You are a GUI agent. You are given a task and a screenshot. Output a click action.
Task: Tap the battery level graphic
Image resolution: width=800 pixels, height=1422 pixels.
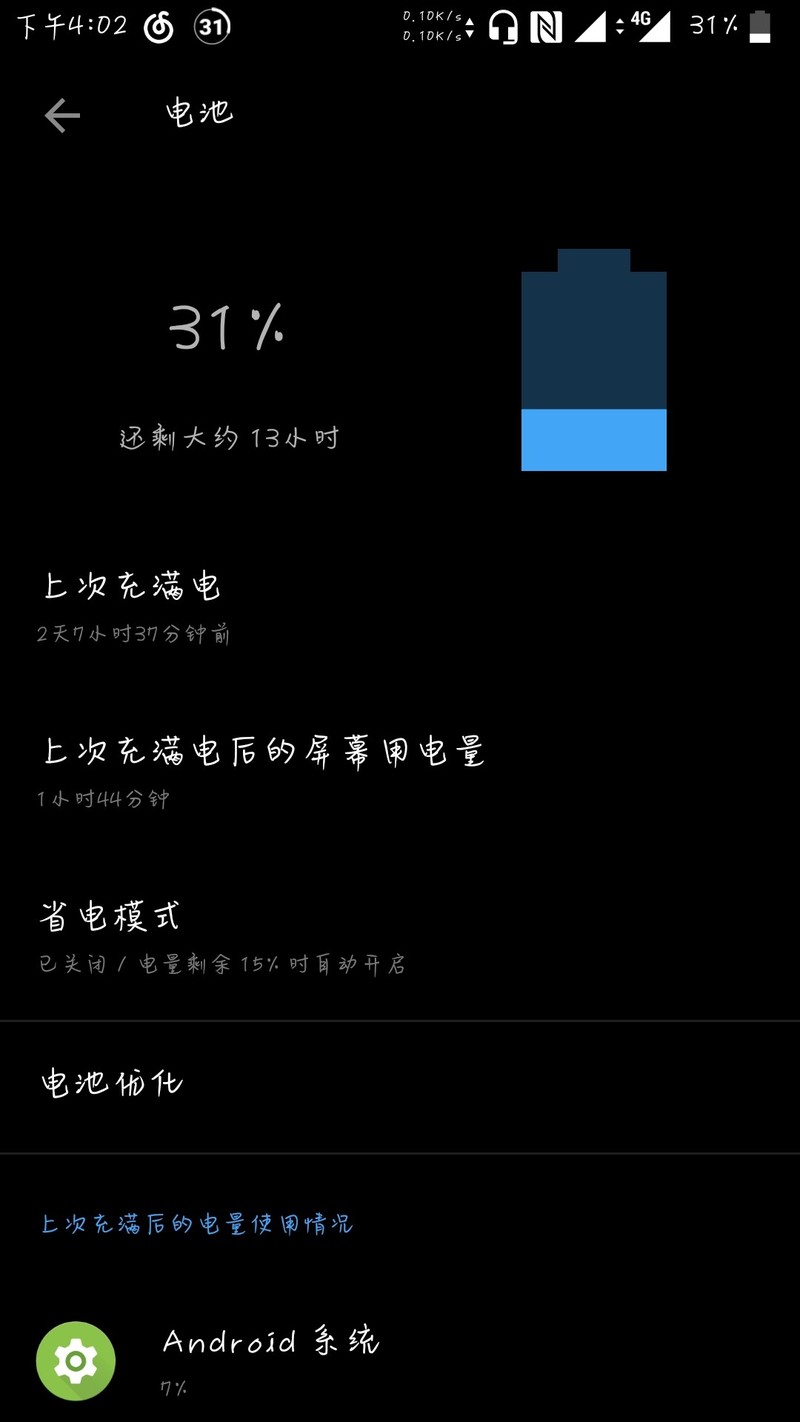tap(593, 360)
